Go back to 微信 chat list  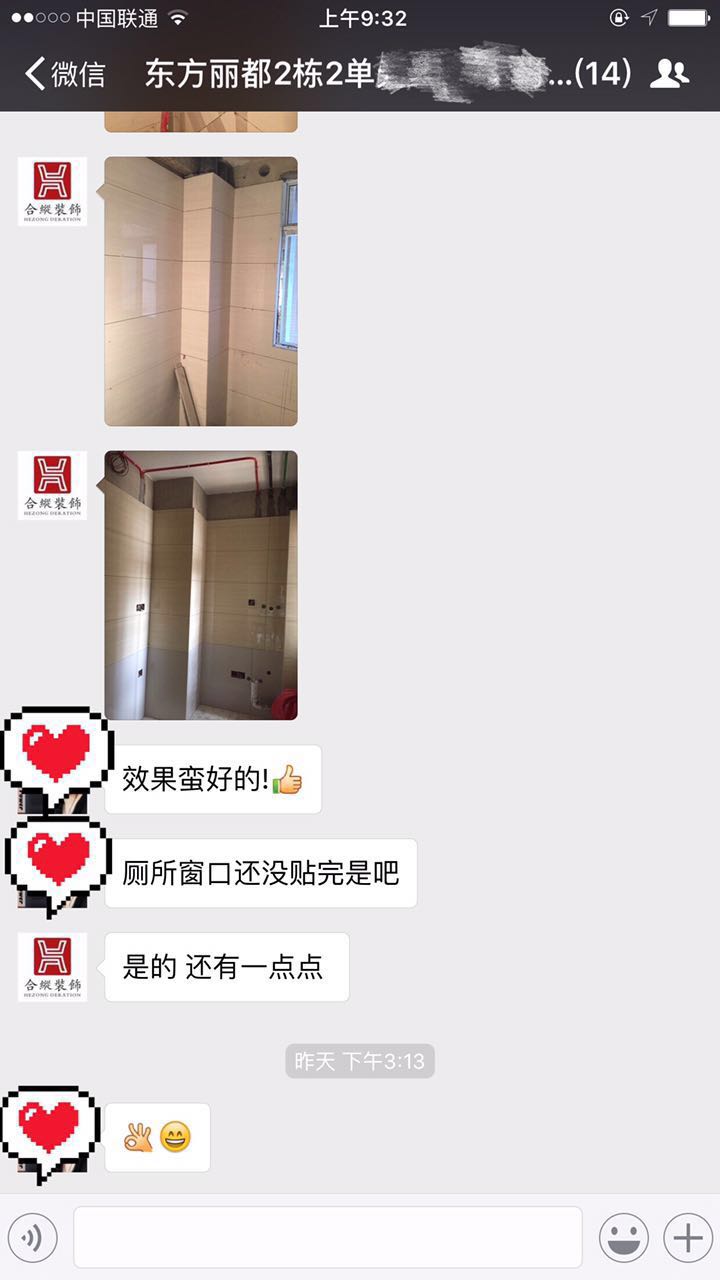[x=65, y=74]
